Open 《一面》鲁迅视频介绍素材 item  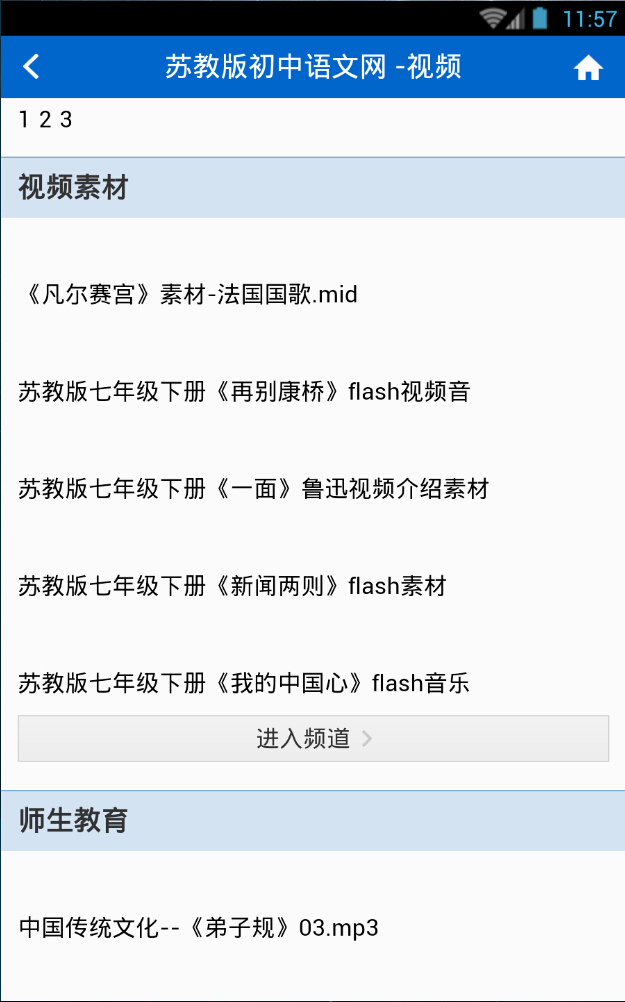254,489
